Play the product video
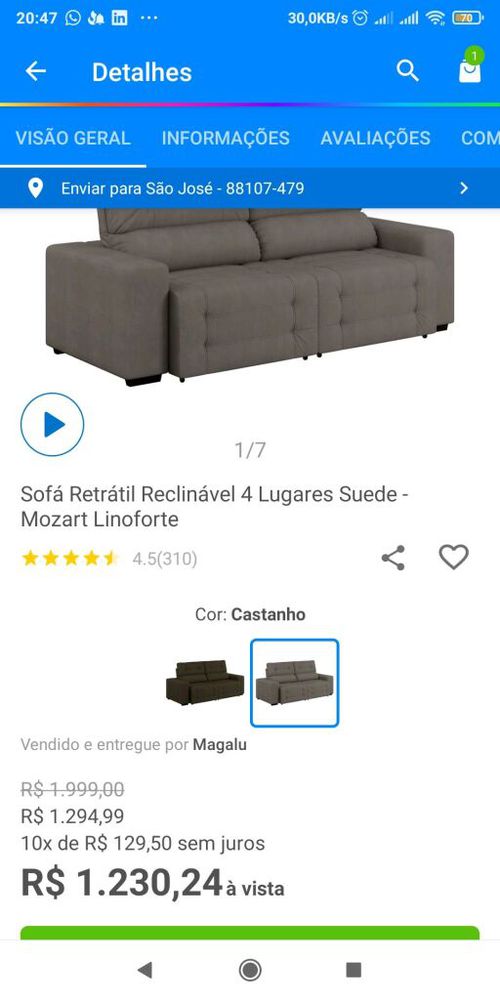Viewport: 500px width, 1000px height. tap(52, 424)
